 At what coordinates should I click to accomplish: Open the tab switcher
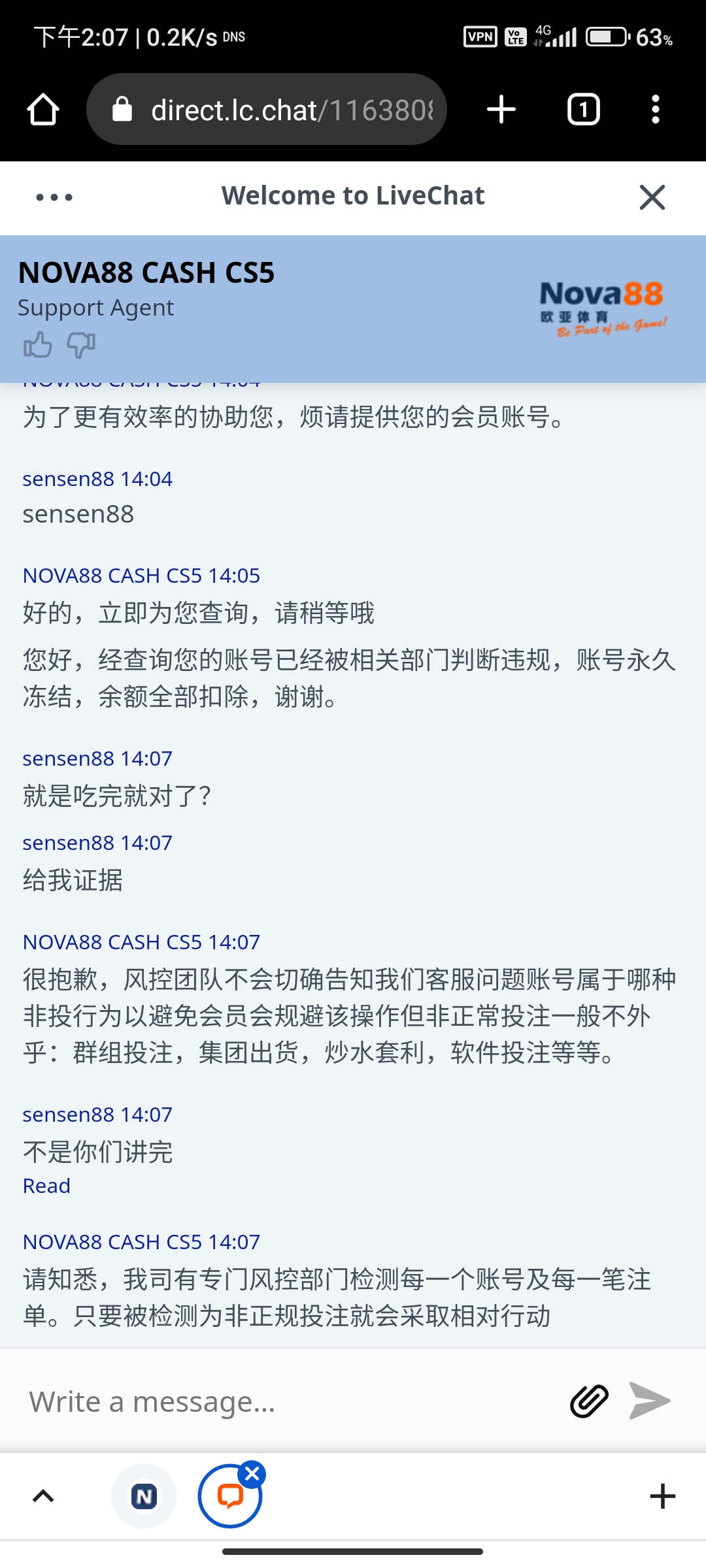[583, 109]
